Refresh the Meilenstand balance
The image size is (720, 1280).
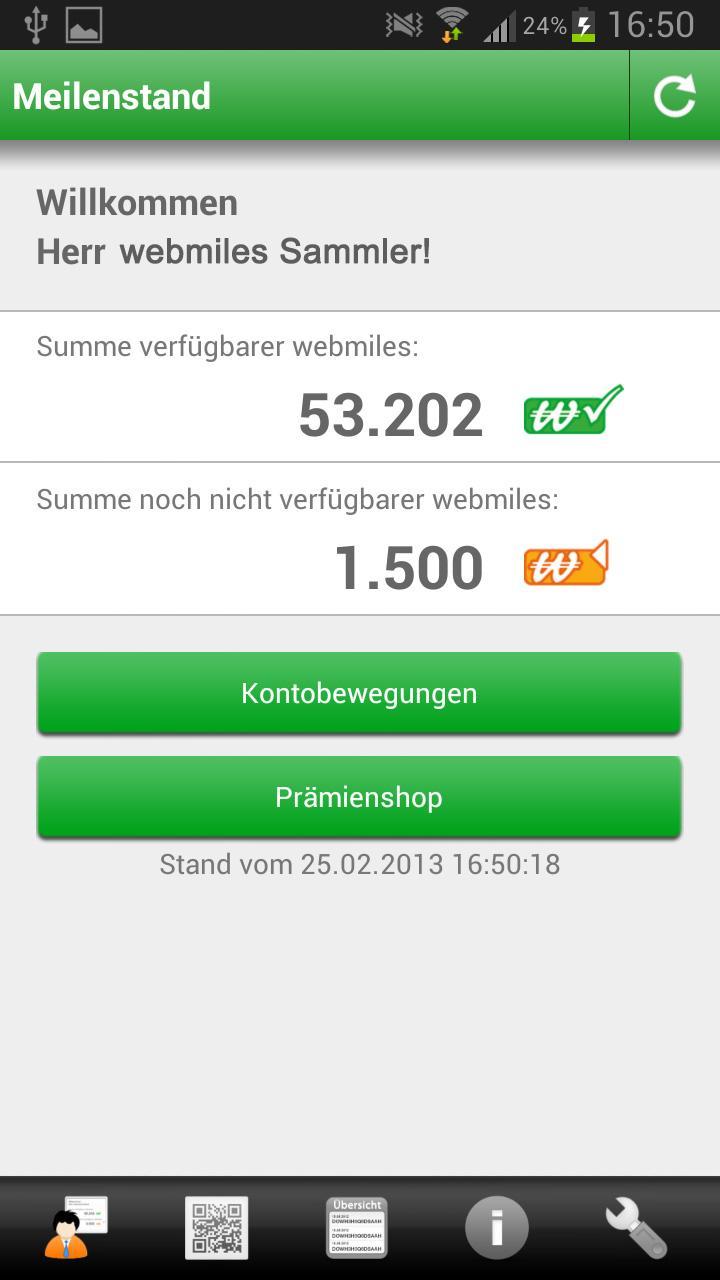pyautogui.click(x=674, y=96)
